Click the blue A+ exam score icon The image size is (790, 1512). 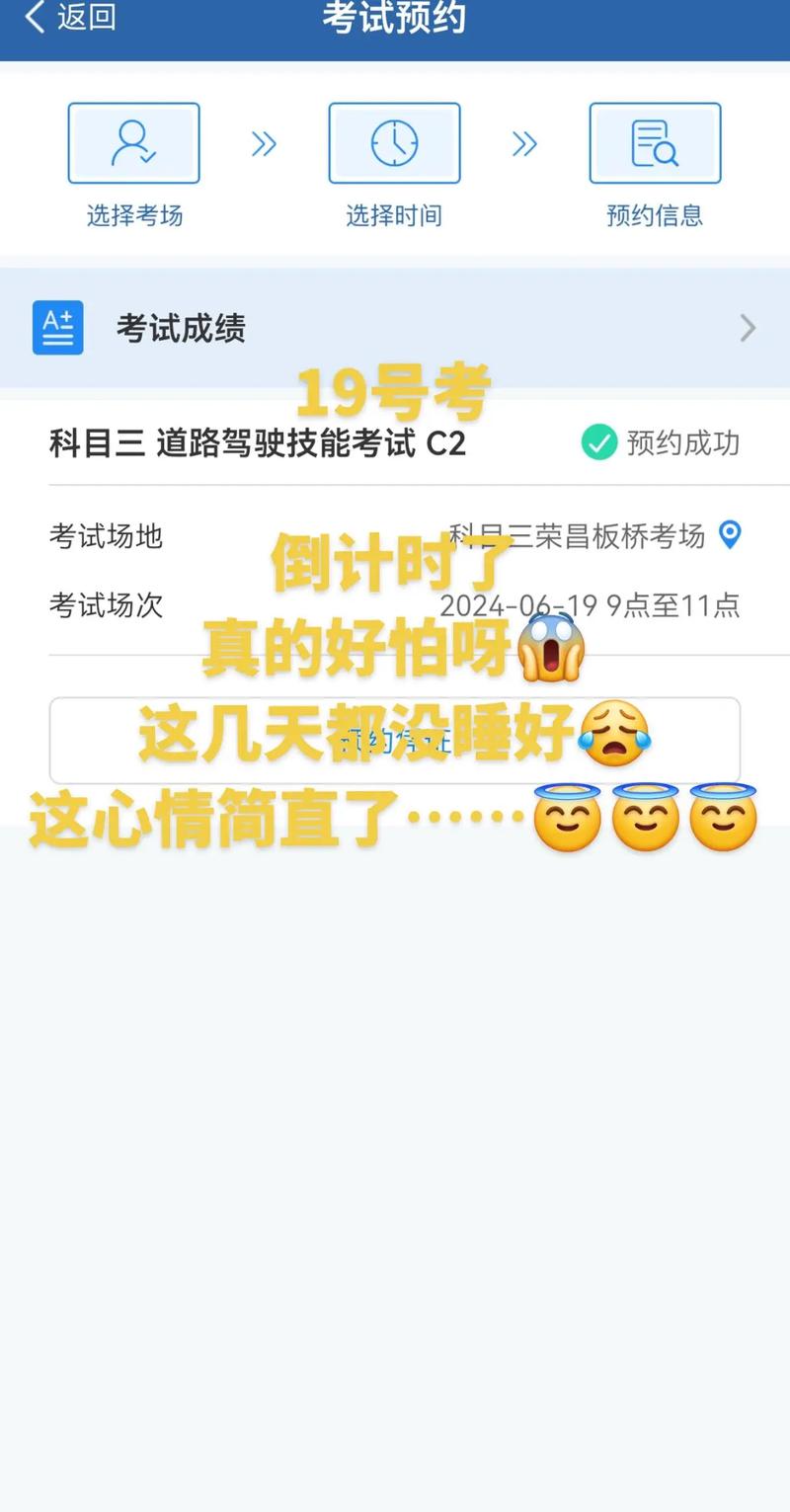coord(57,327)
